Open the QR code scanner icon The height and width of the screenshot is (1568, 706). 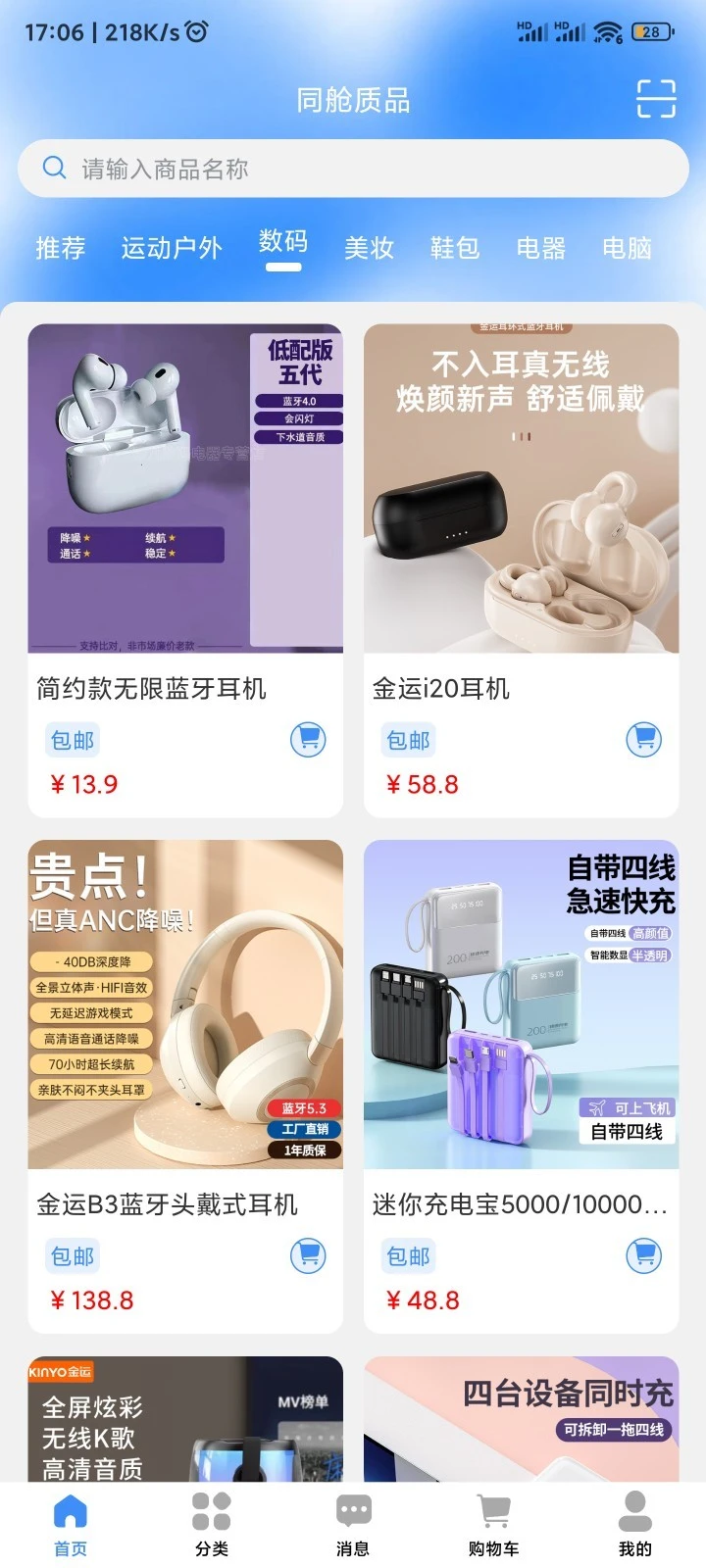point(655,99)
